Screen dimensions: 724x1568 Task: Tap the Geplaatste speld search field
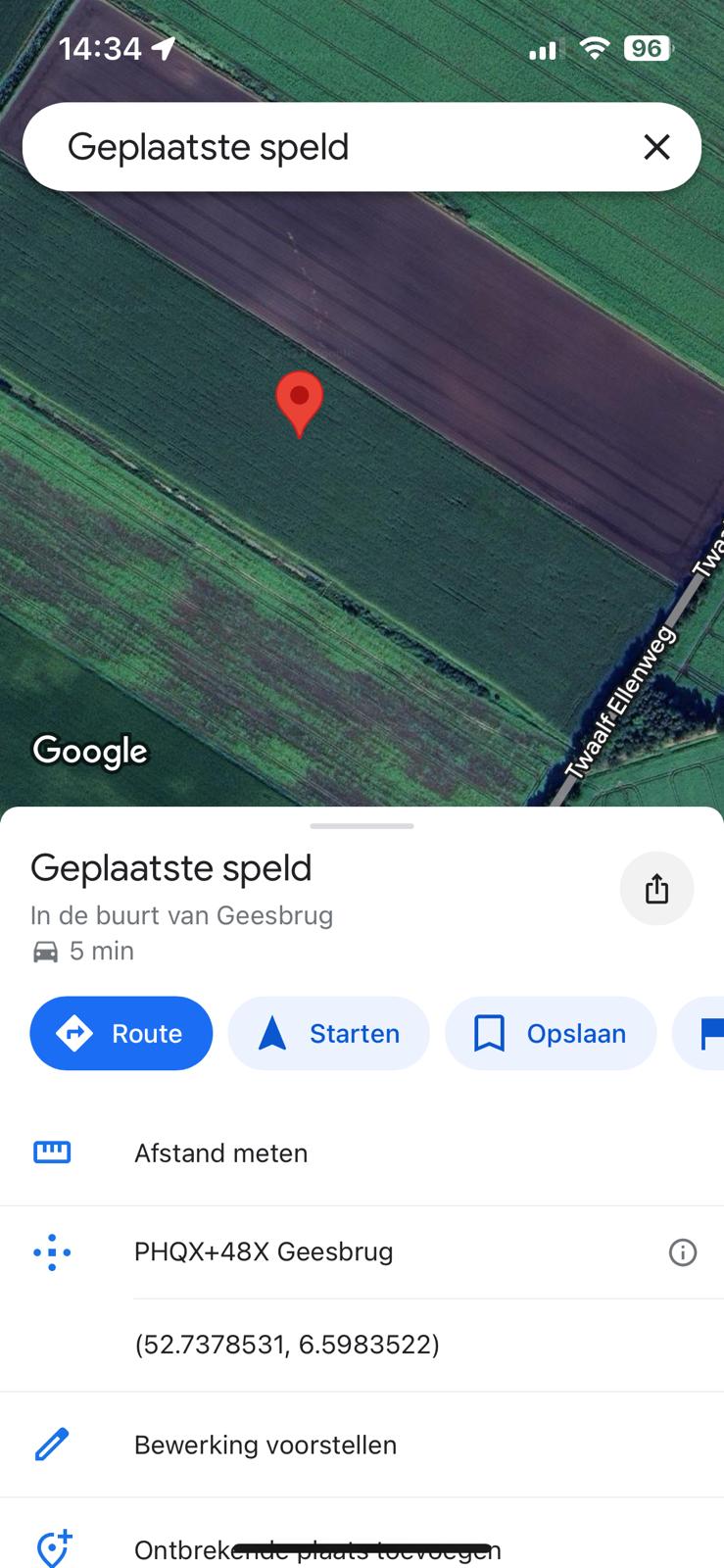[x=323, y=147]
